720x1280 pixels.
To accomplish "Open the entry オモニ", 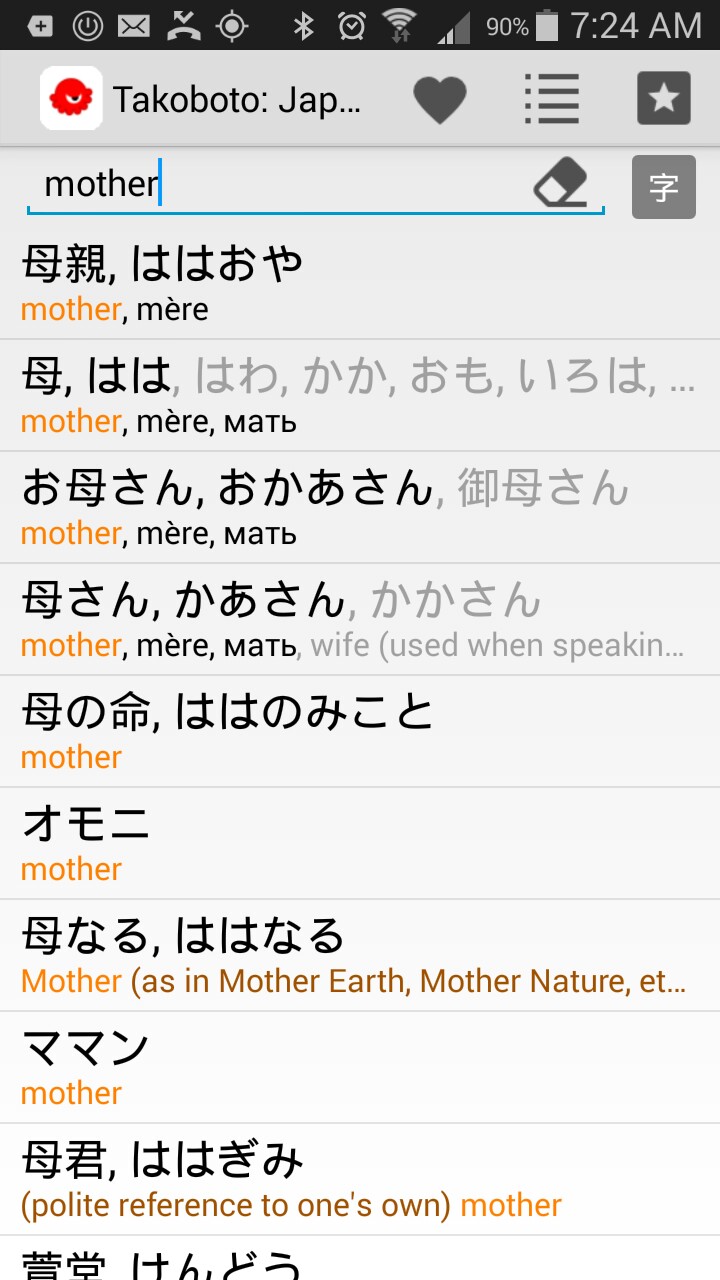I will (x=360, y=843).
